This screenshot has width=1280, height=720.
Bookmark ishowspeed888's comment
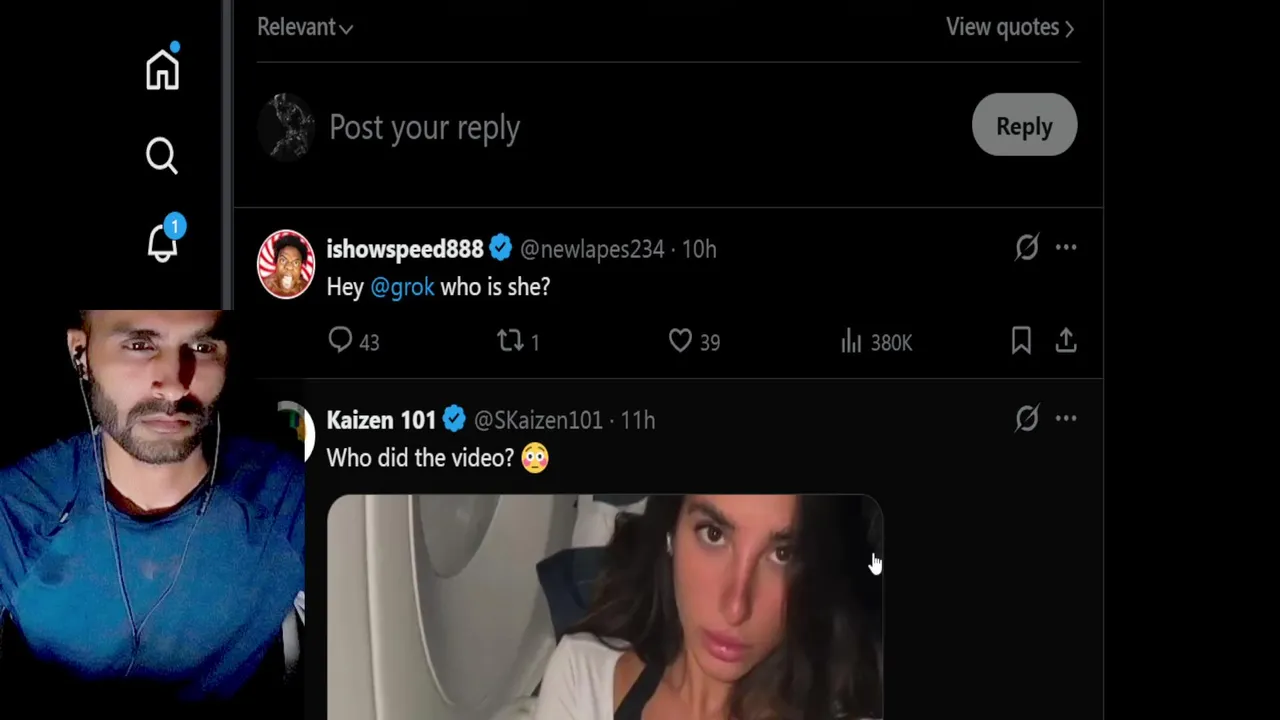pyautogui.click(x=1021, y=341)
